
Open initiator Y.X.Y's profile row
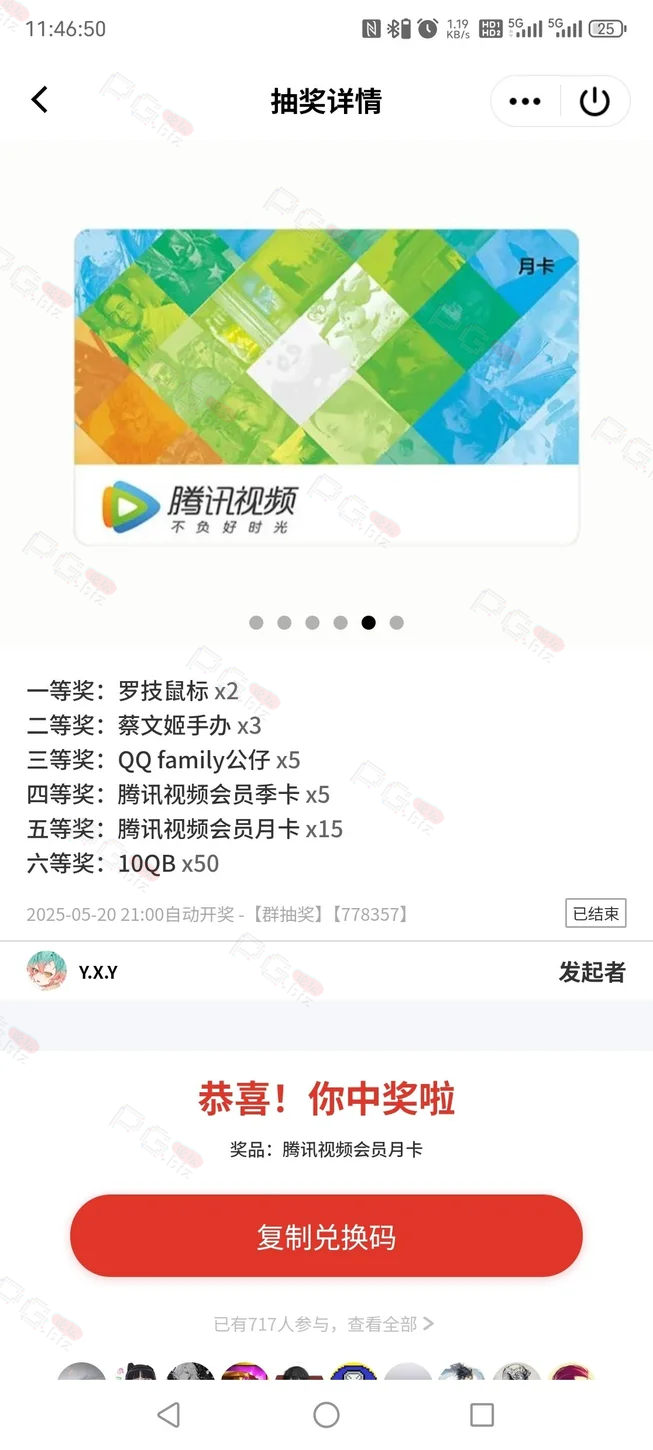pos(326,971)
